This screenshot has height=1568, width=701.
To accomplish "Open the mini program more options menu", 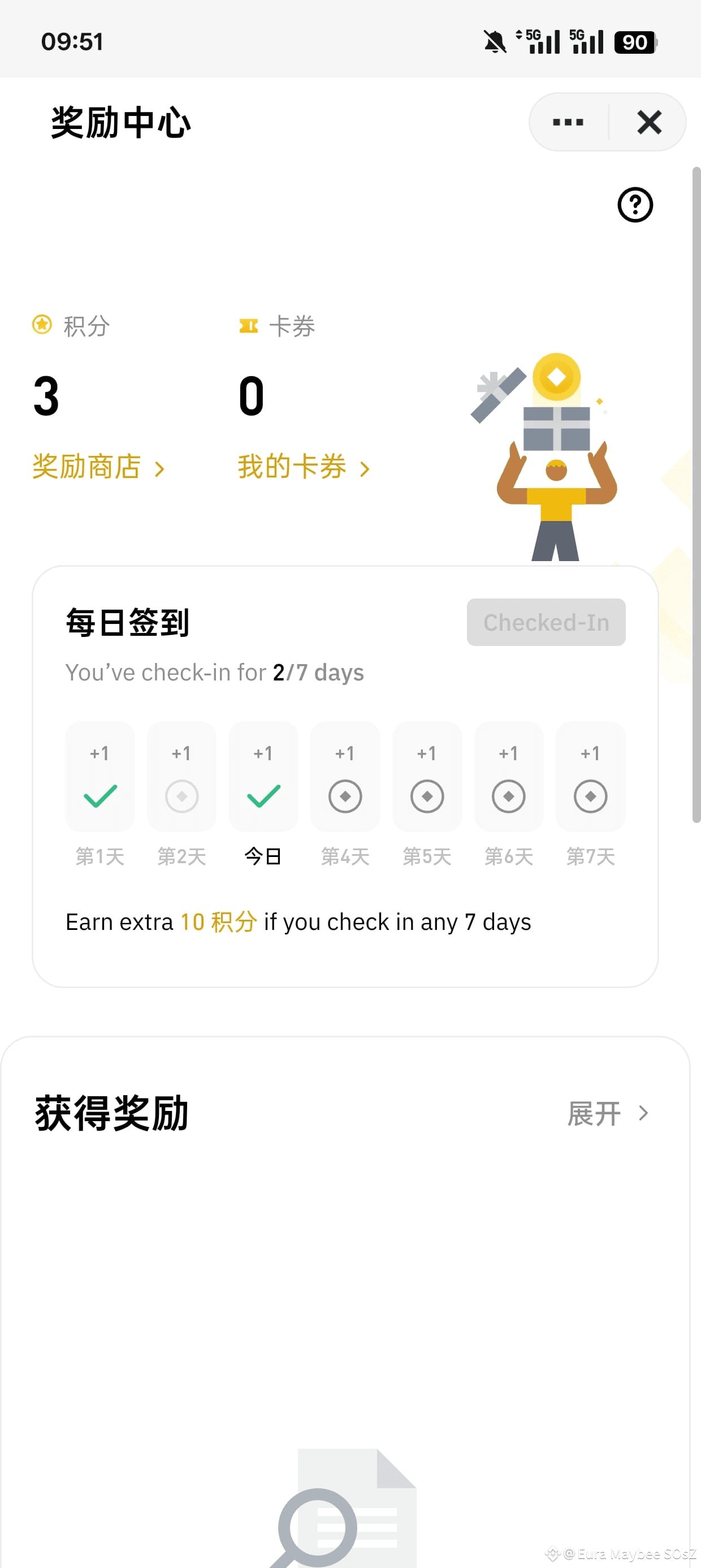I will [568, 122].
